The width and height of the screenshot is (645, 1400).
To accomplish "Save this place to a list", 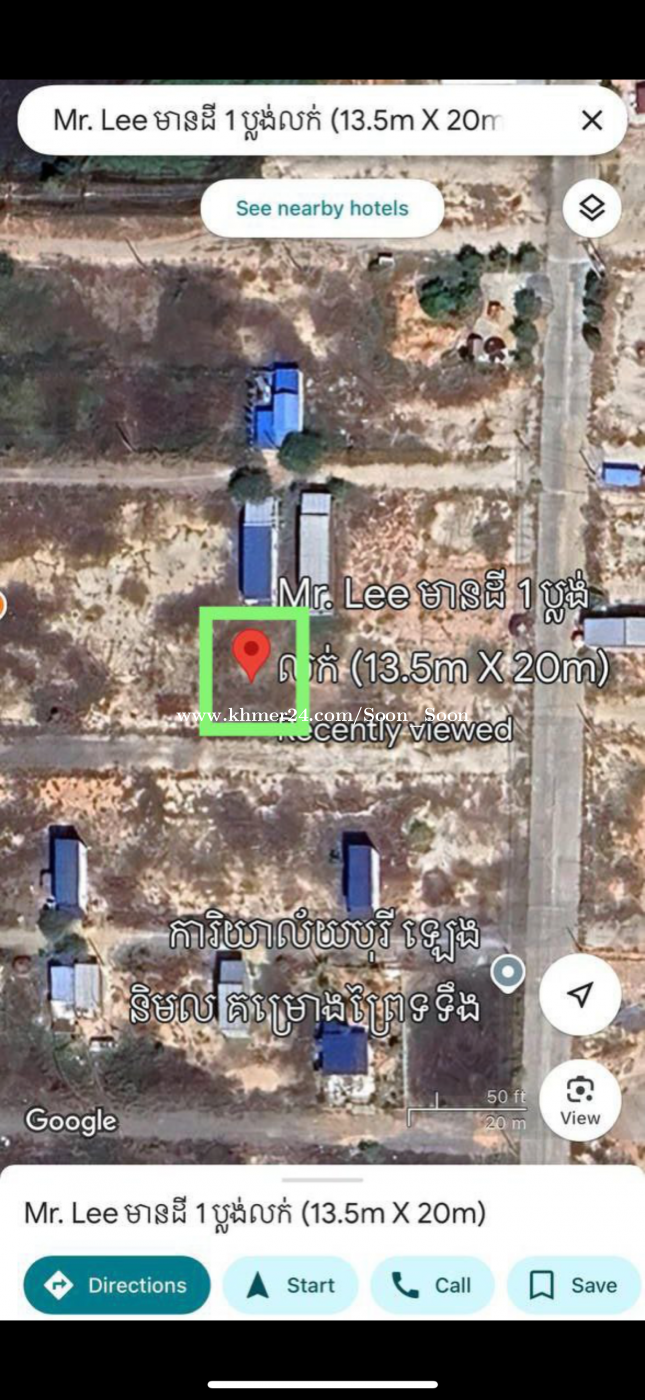I will pyautogui.click(x=573, y=1285).
